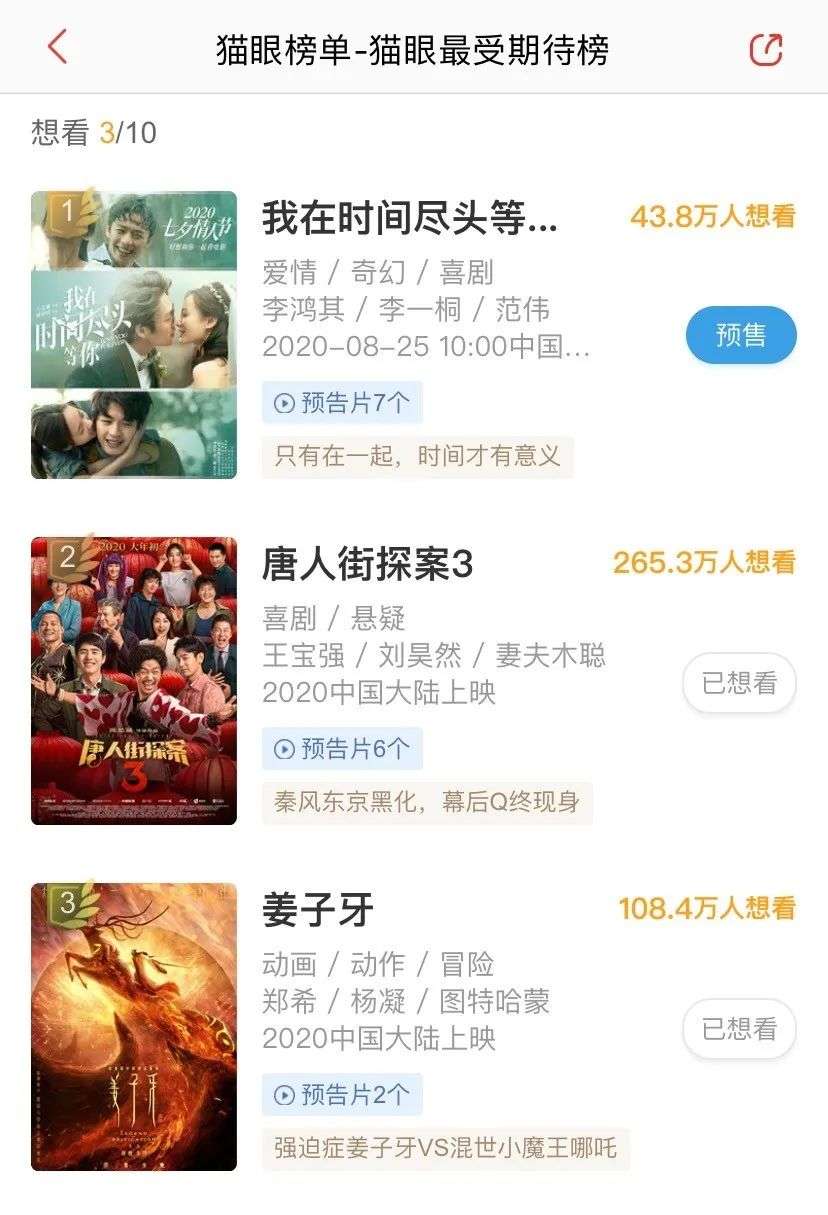Viewport: 828px width, 1215px height.
Task: Play the 预告片7个 trailers
Action: pyautogui.click(x=342, y=403)
